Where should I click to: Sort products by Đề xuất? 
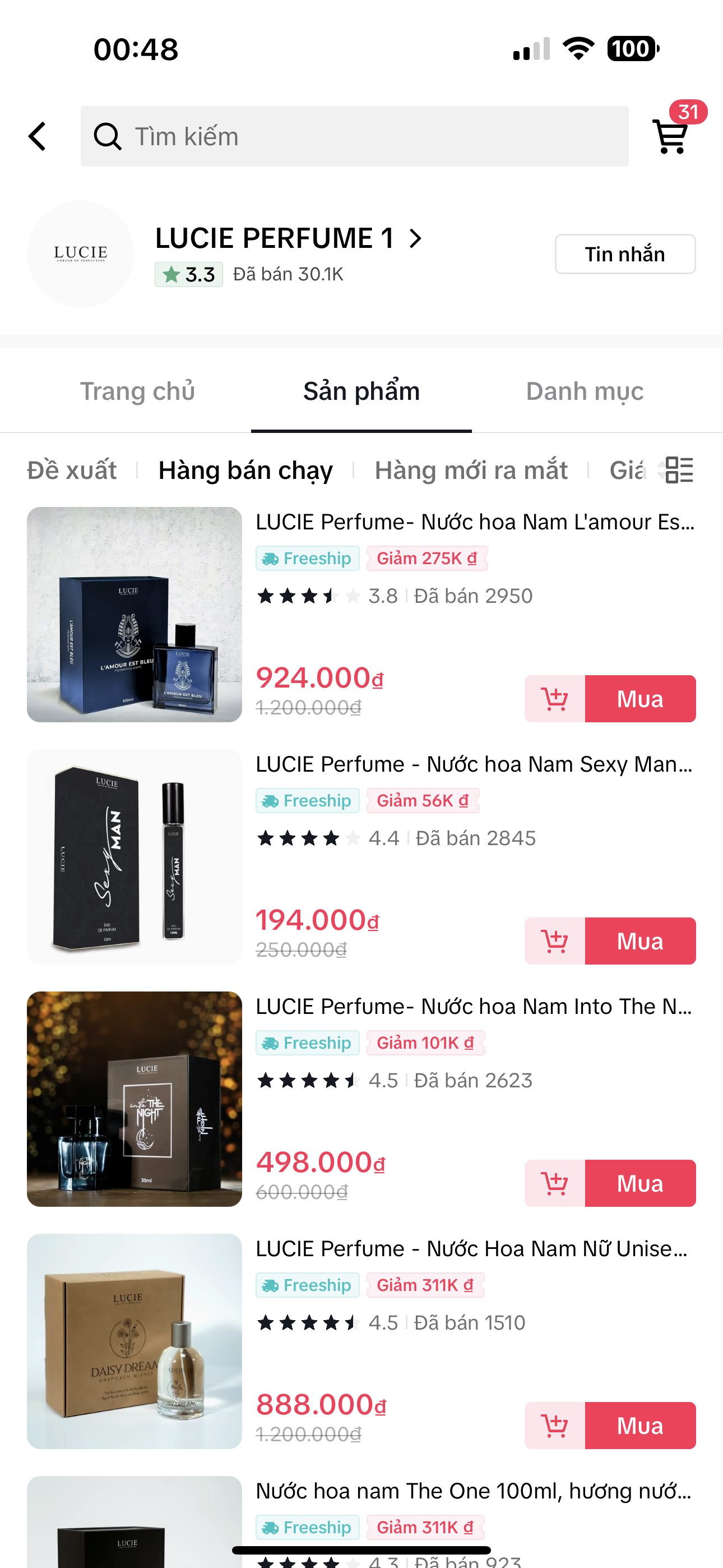pos(72,471)
